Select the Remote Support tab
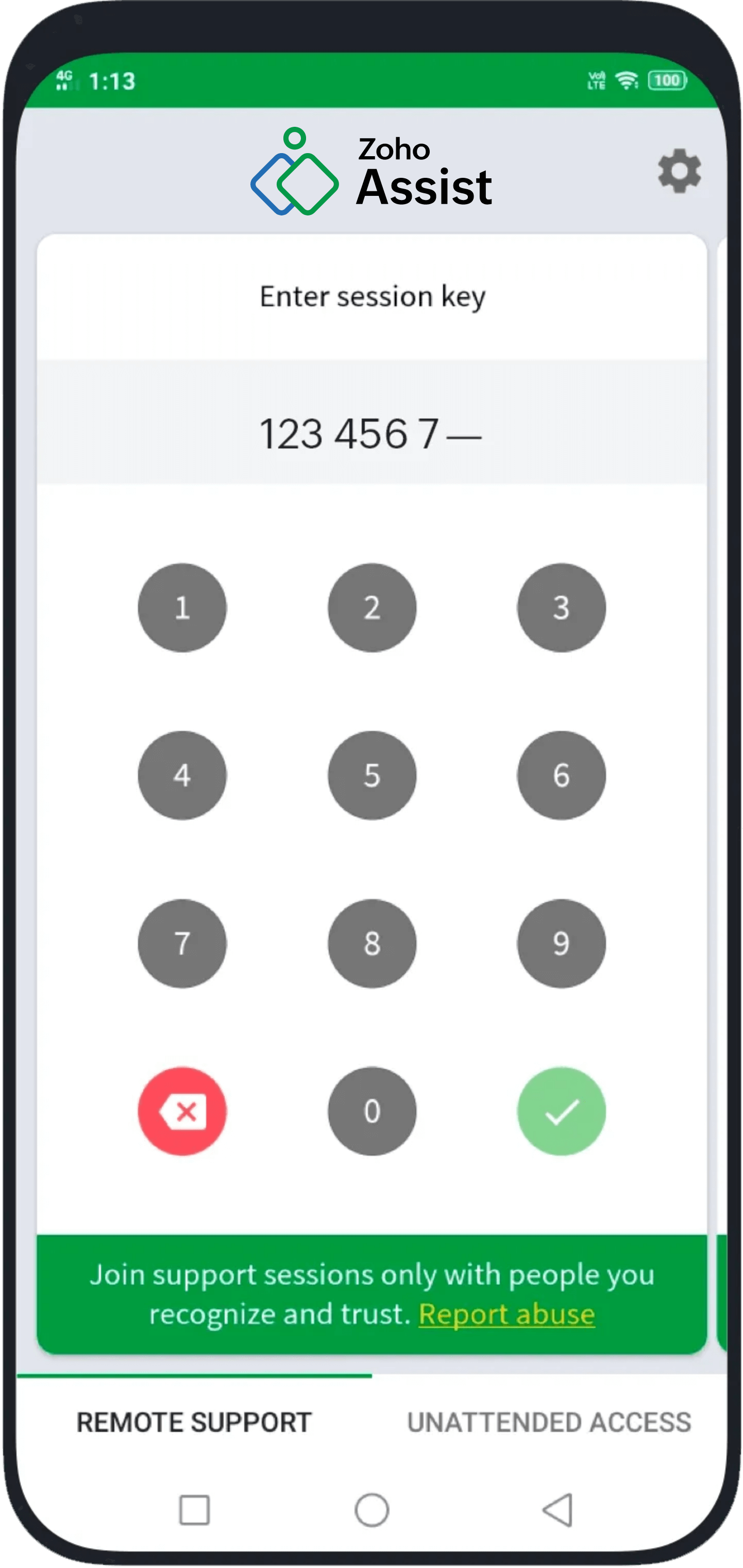Image resolution: width=743 pixels, height=1568 pixels. coord(194,1423)
